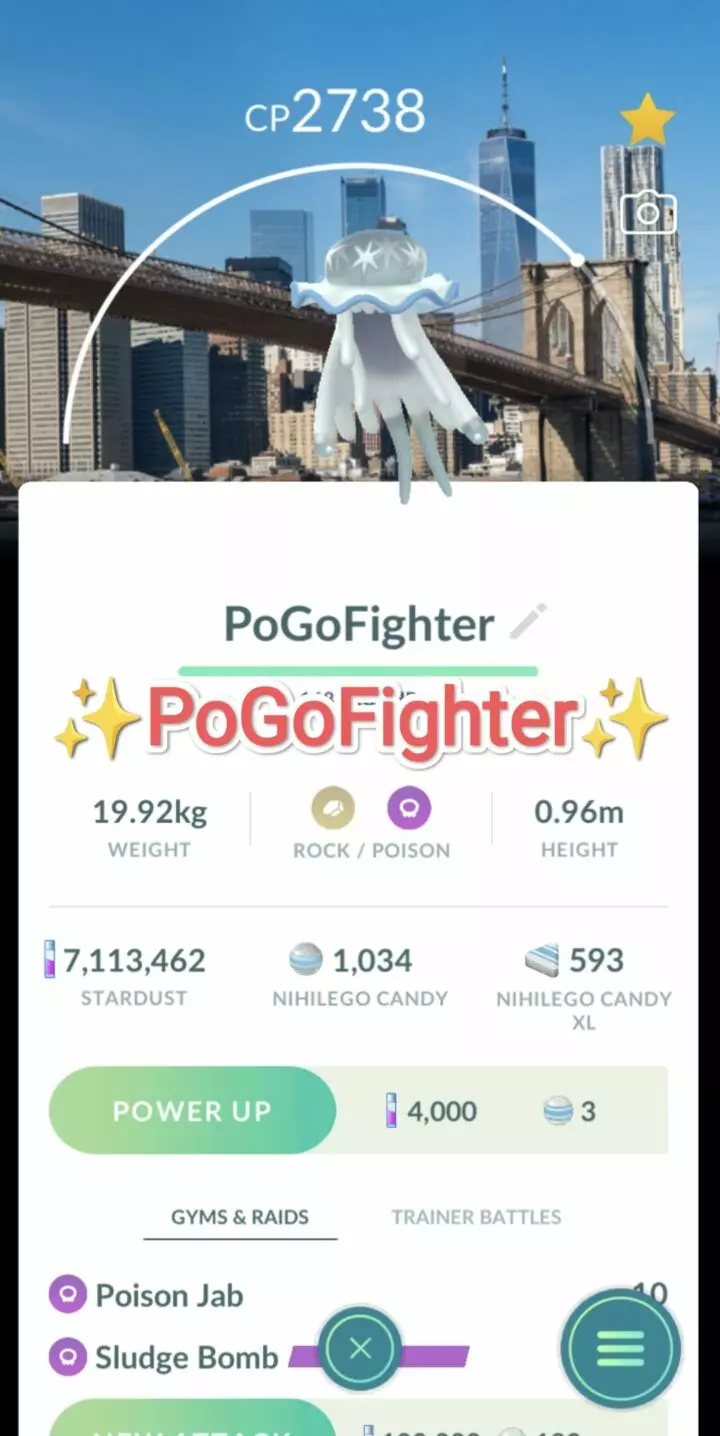Toggle favorite status for this Pokémon
720x1436 pixels.
[x=648, y=118]
